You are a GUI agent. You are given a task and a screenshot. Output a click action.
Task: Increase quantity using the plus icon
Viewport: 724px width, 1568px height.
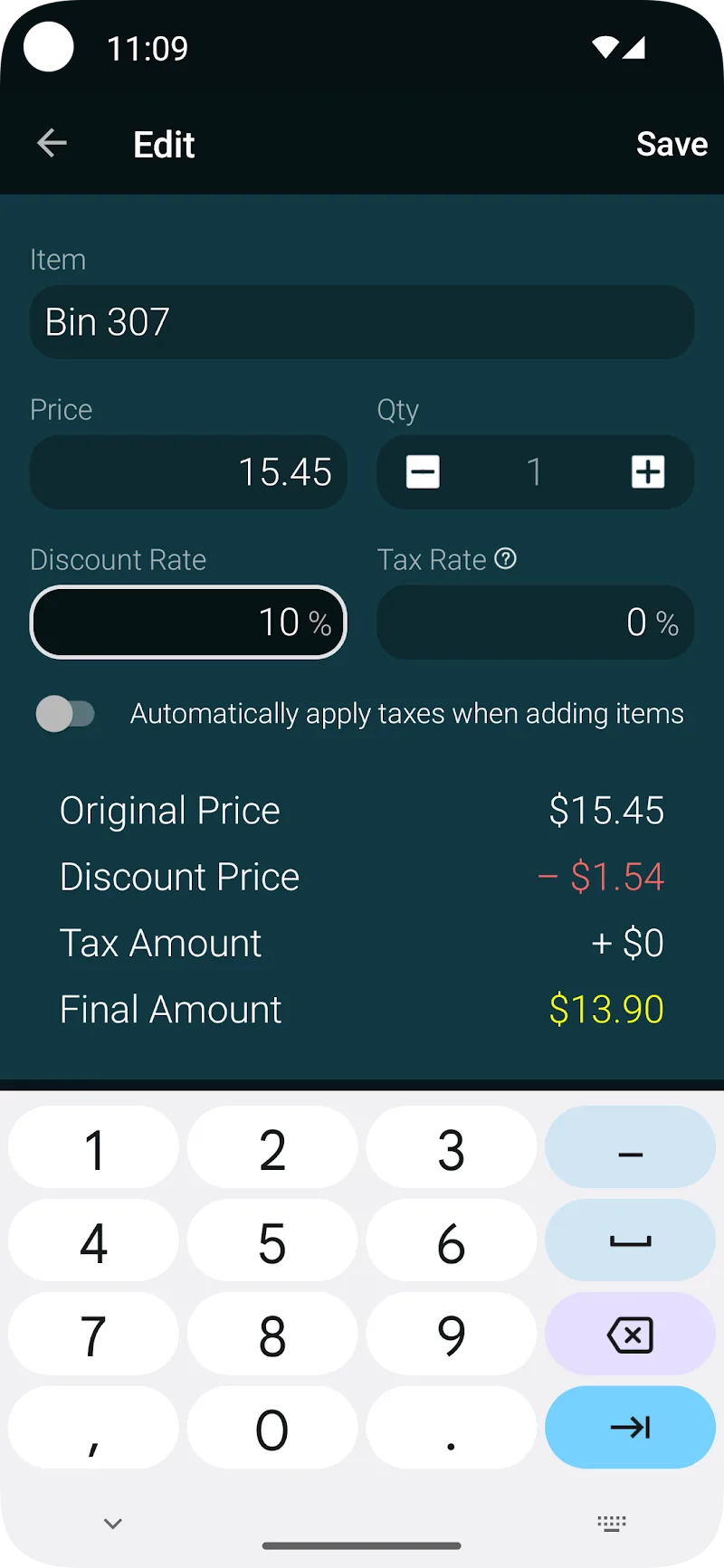(648, 471)
